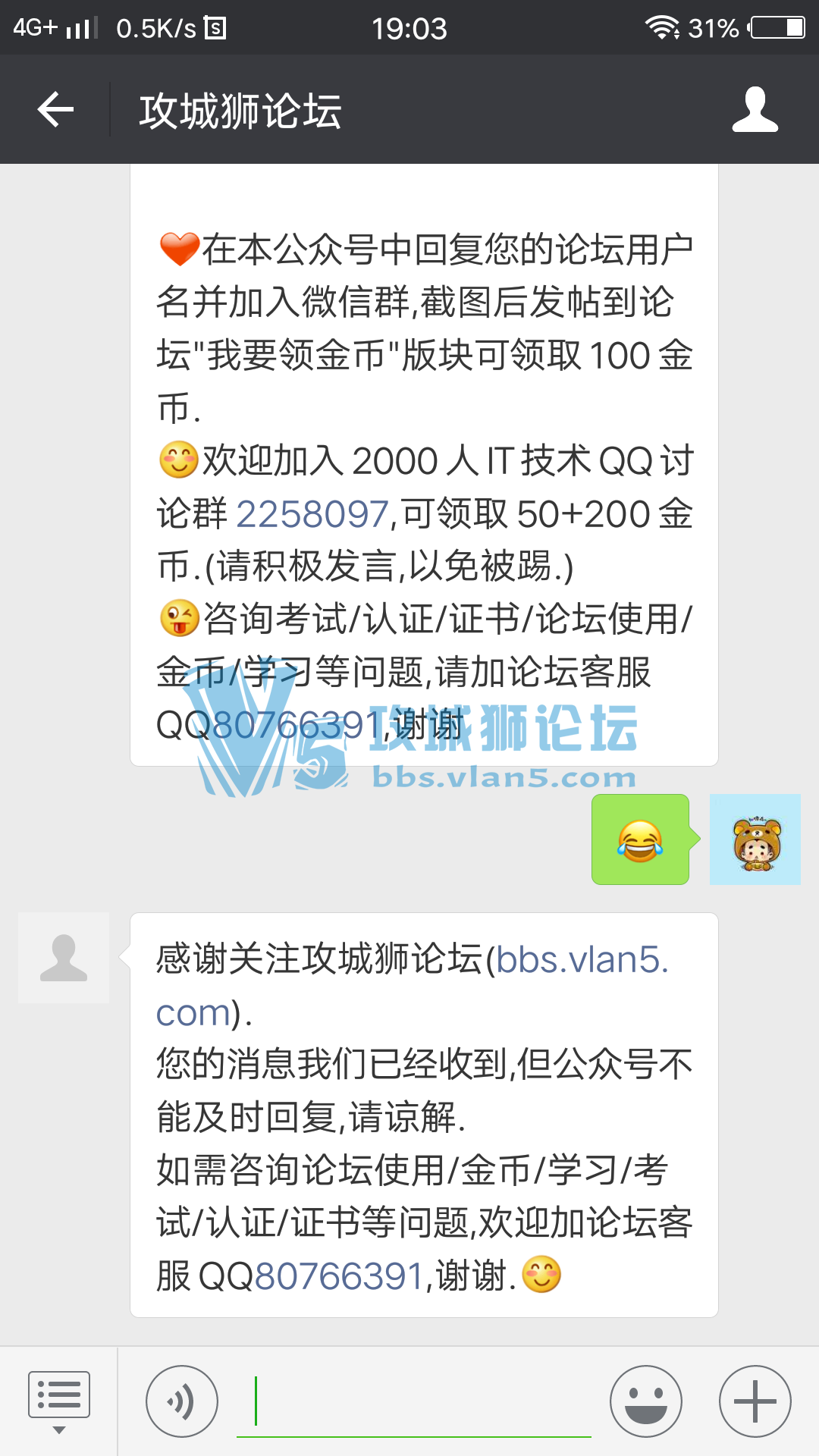
Task: Focus the message text field
Action: (413, 1401)
